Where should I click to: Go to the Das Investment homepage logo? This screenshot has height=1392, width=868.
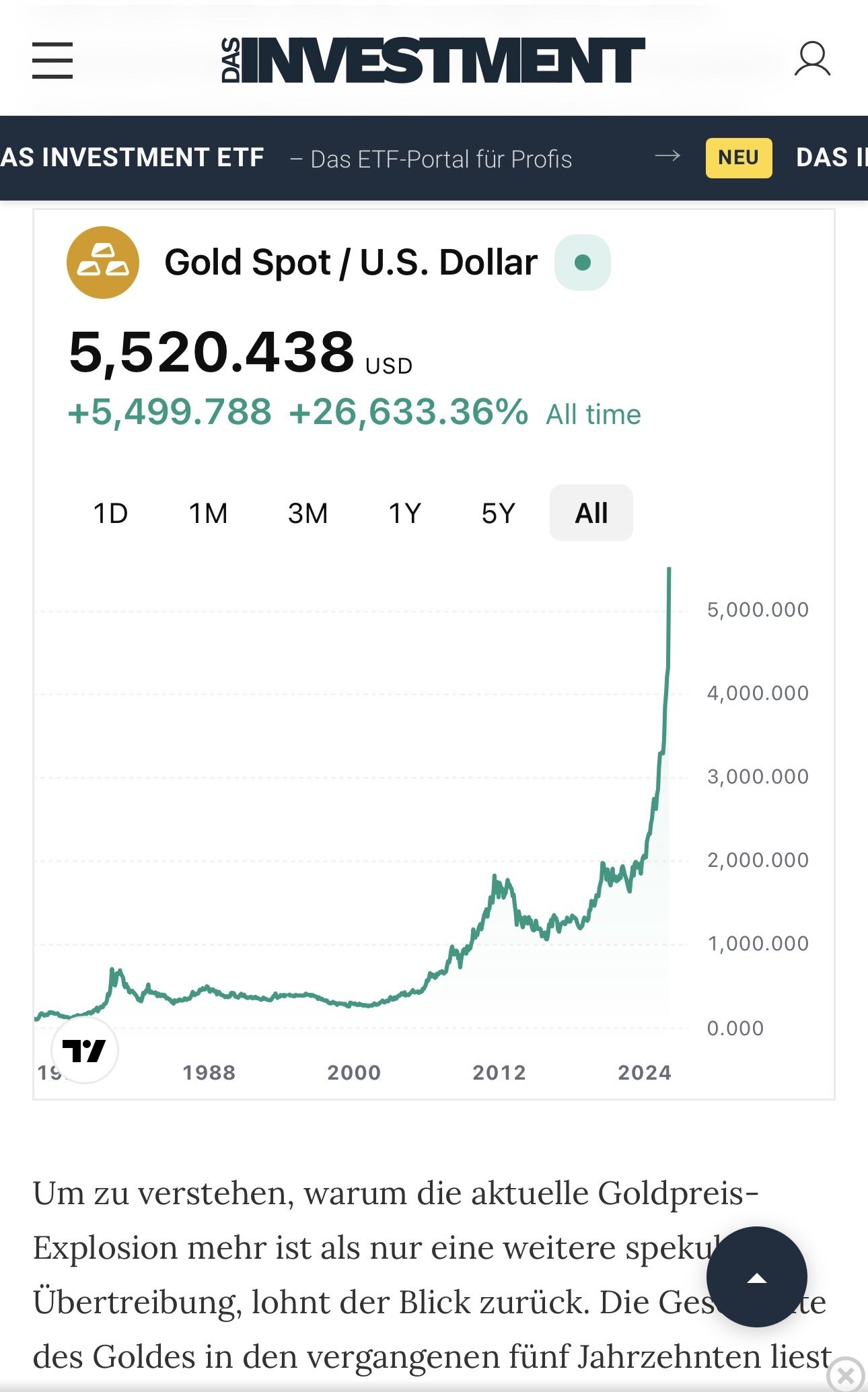(433, 60)
